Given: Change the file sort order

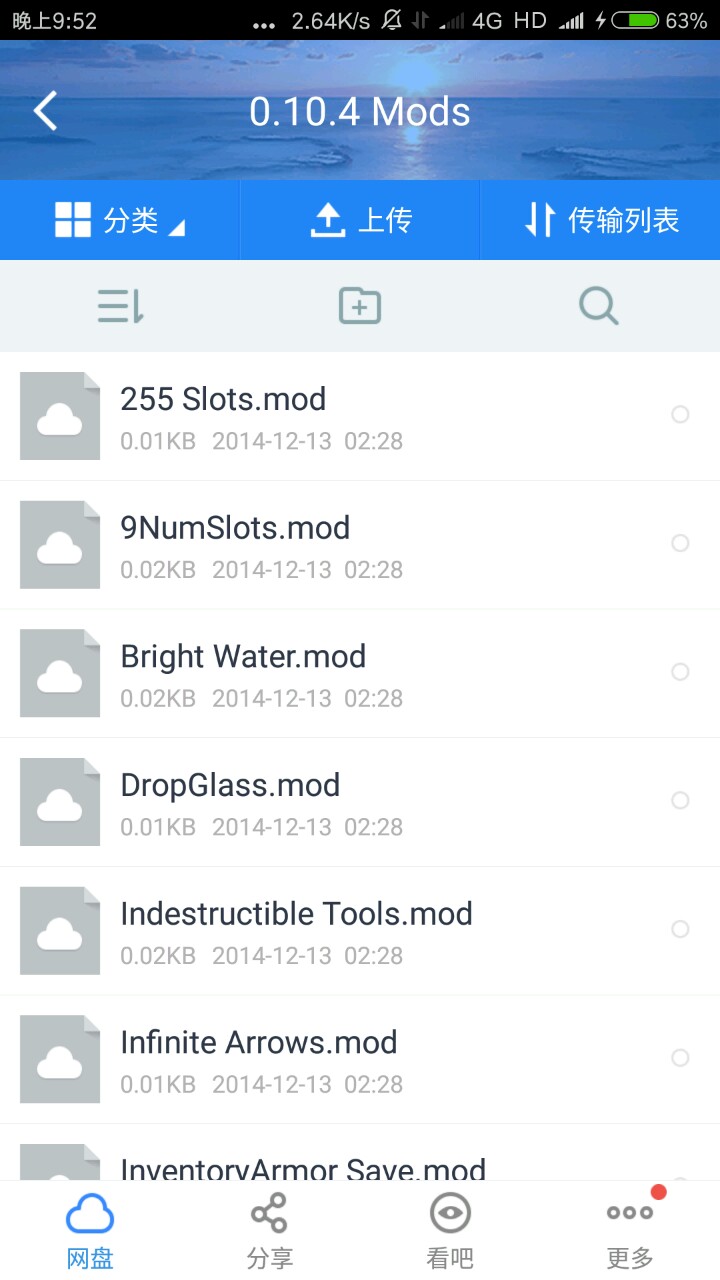Looking at the screenshot, I should click(x=120, y=306).
